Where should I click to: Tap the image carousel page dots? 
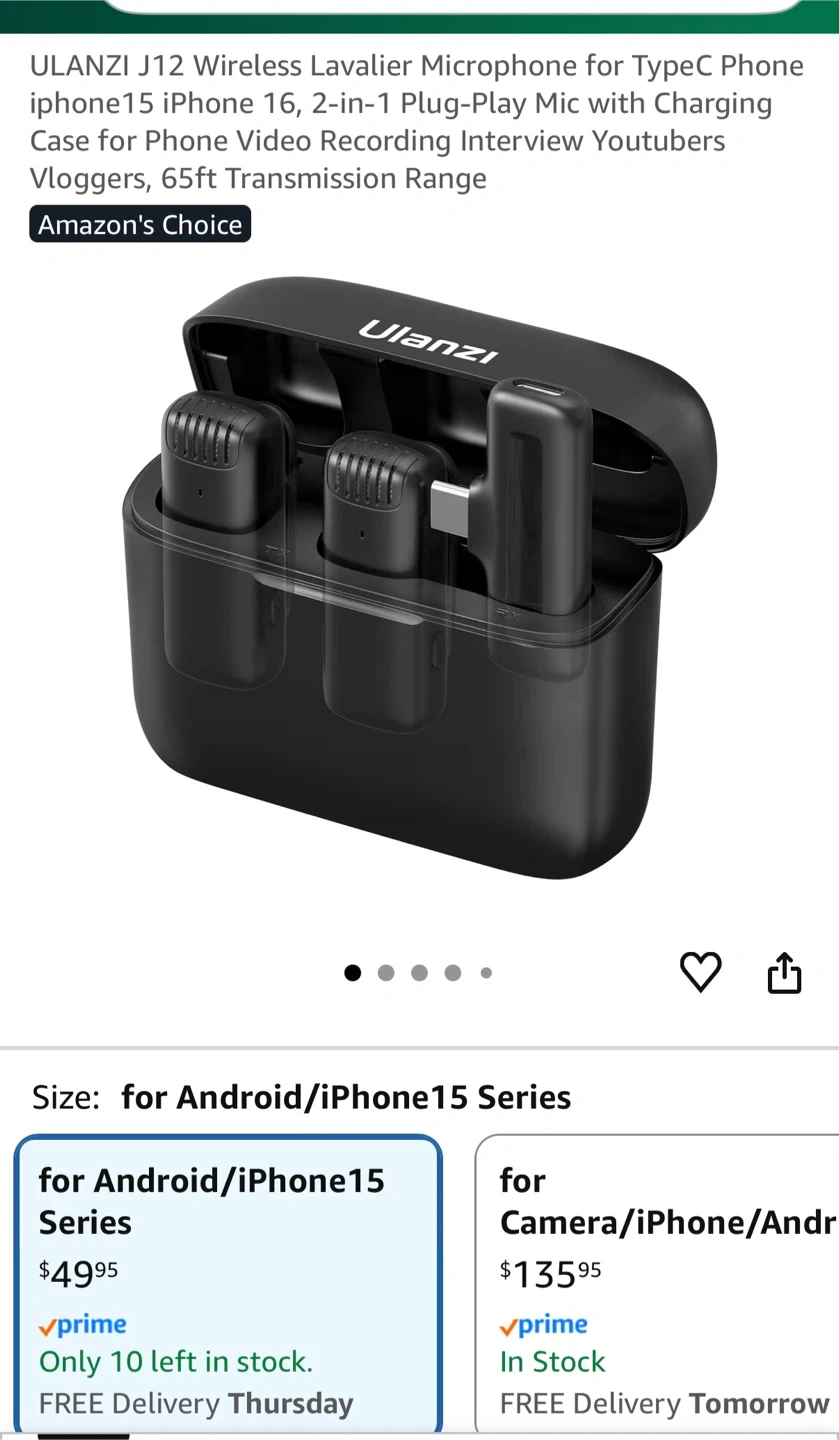(418, 973)
